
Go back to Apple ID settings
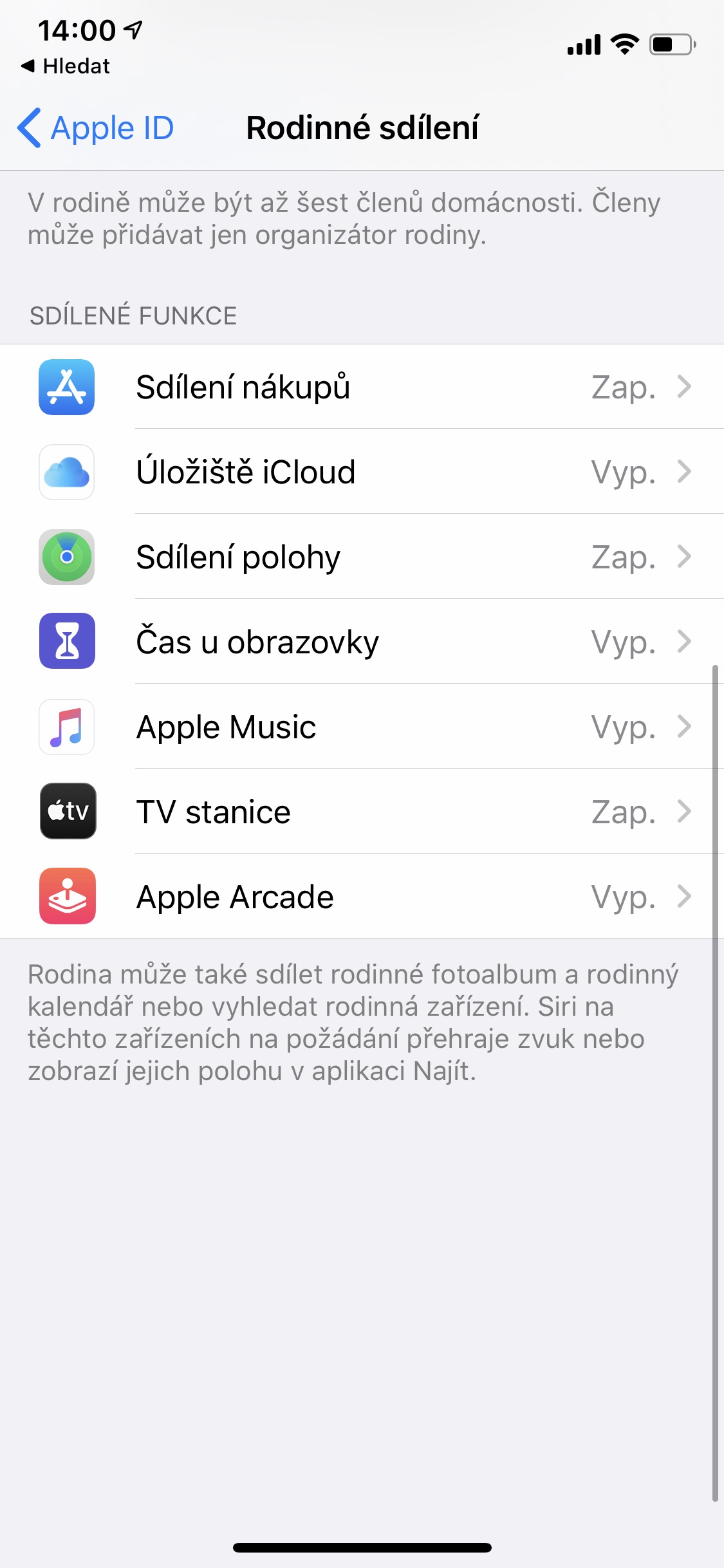(95, 127)
